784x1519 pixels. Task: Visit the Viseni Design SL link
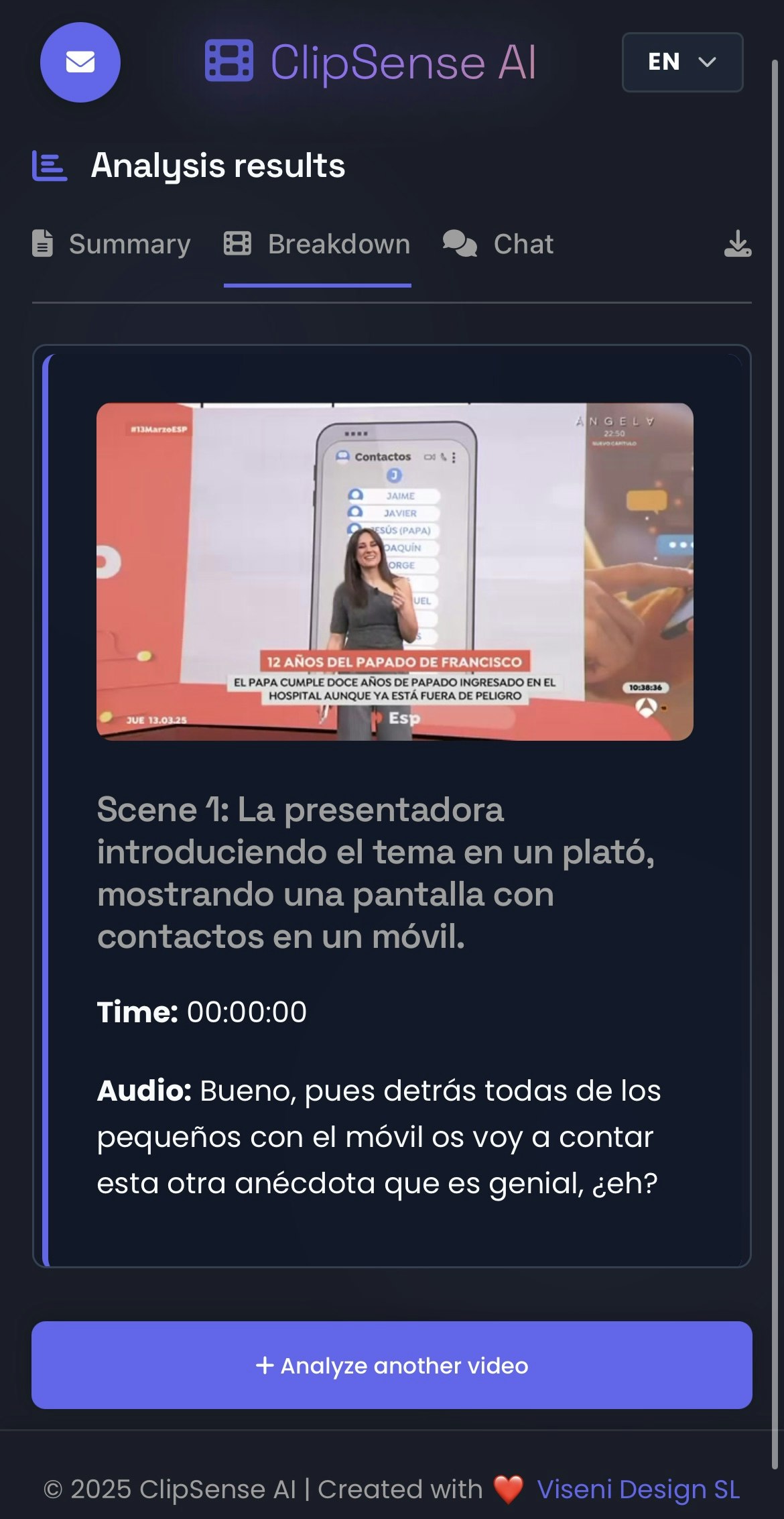pos(639,1489)
